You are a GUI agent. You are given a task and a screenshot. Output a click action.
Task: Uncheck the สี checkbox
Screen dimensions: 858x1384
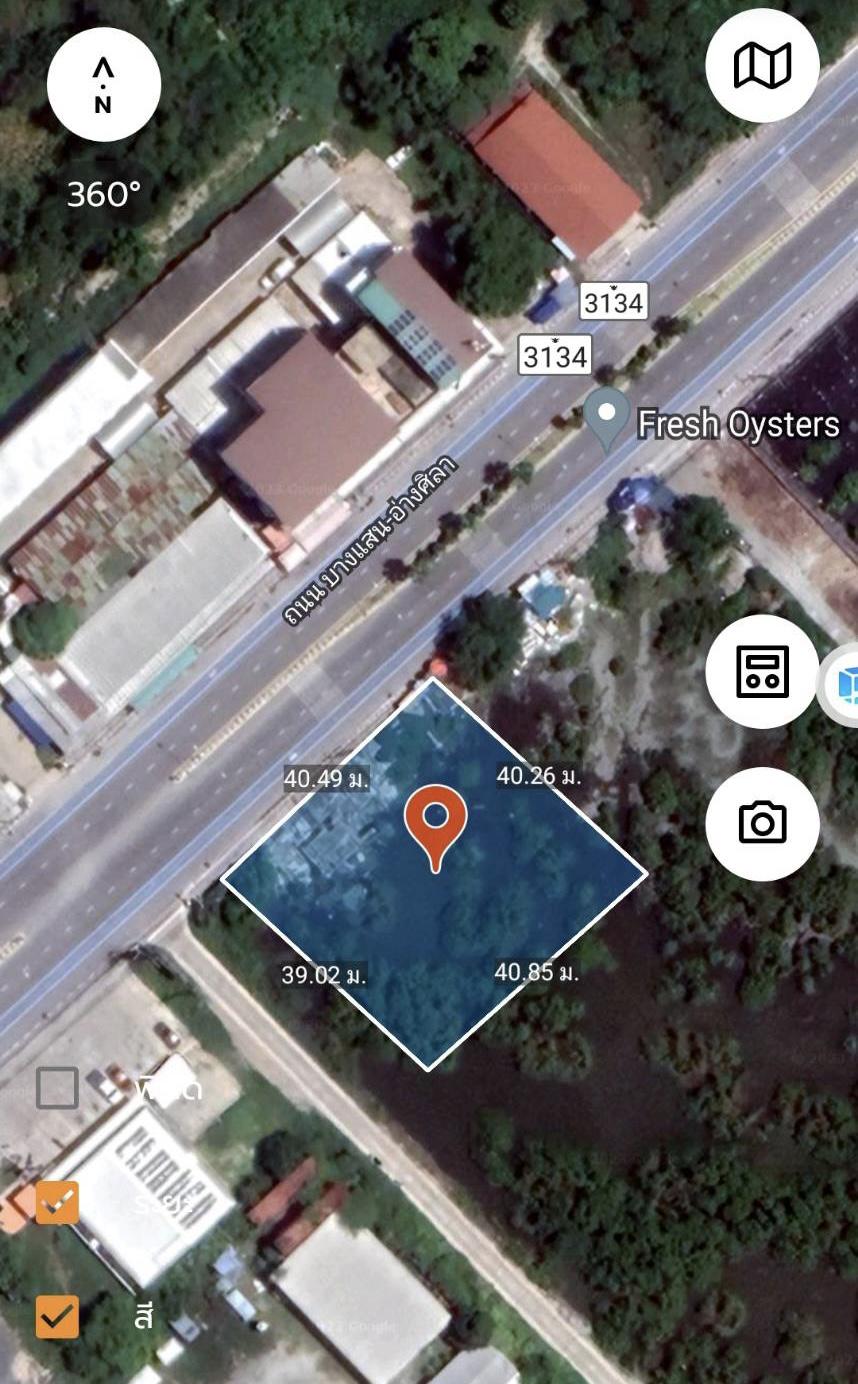pos(57,1316)
